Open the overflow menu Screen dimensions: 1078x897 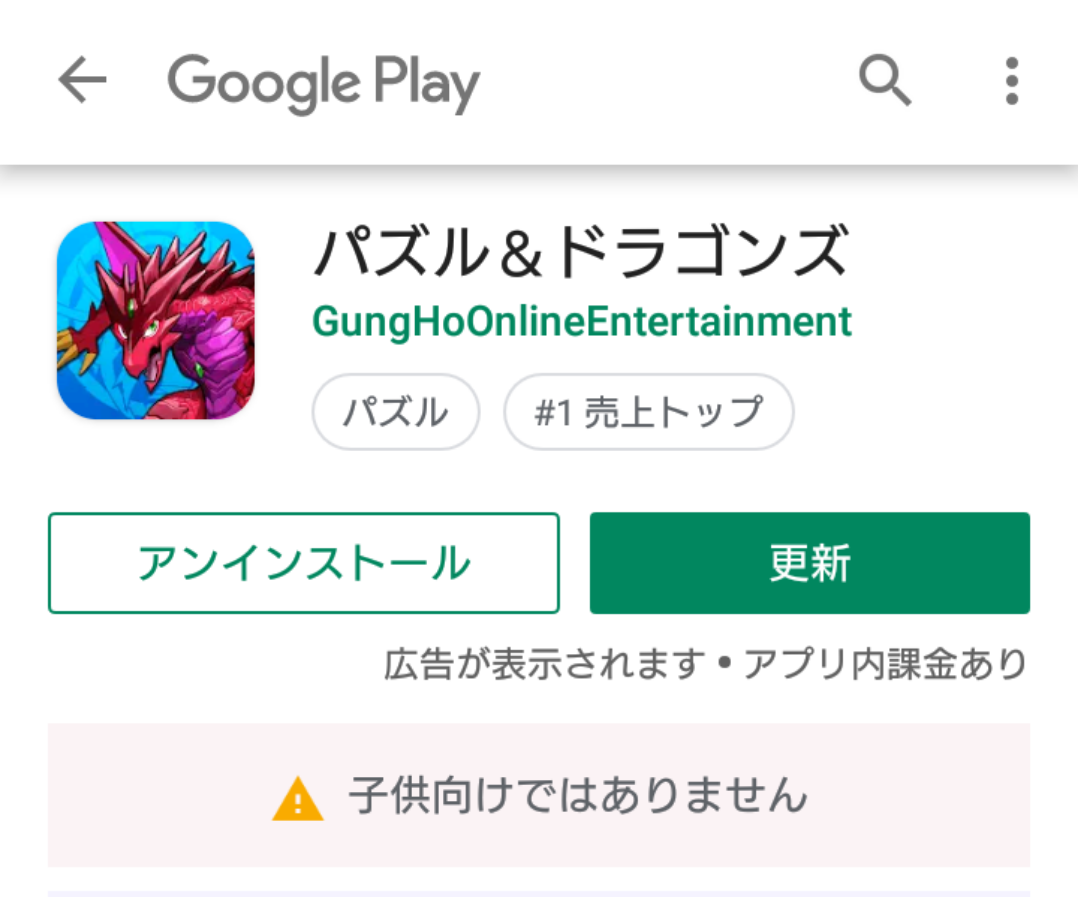tap(1011, 80)
